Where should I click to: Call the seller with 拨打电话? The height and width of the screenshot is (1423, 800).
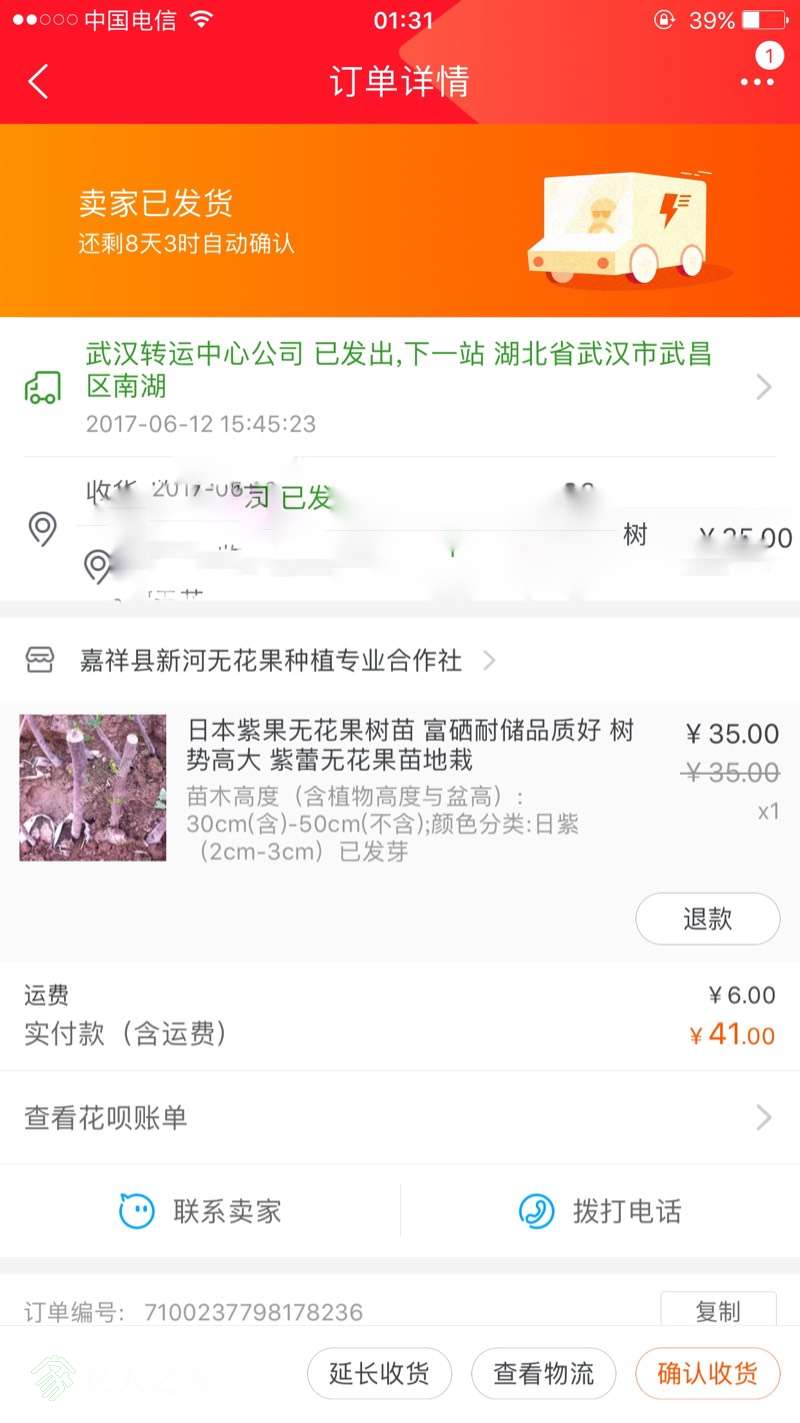600,1211
